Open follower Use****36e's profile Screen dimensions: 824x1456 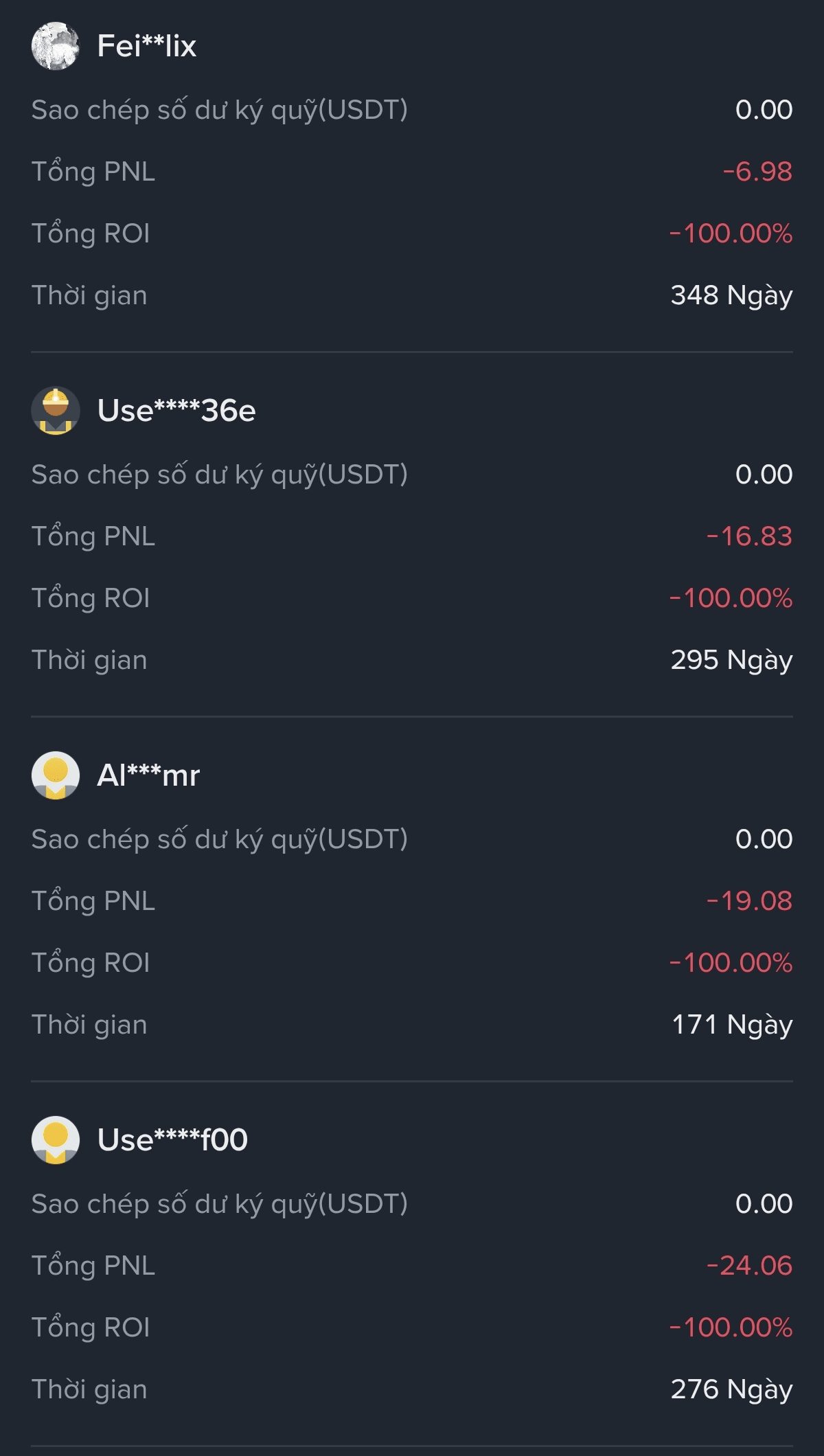pos(176,411)
